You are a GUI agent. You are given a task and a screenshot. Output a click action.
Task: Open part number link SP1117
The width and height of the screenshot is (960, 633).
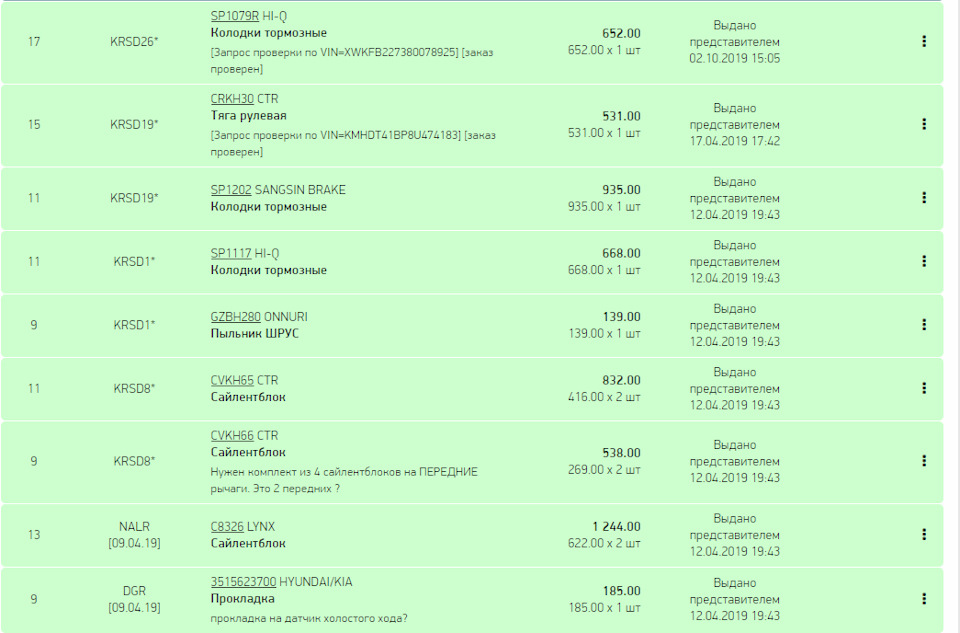coord(231,253)
